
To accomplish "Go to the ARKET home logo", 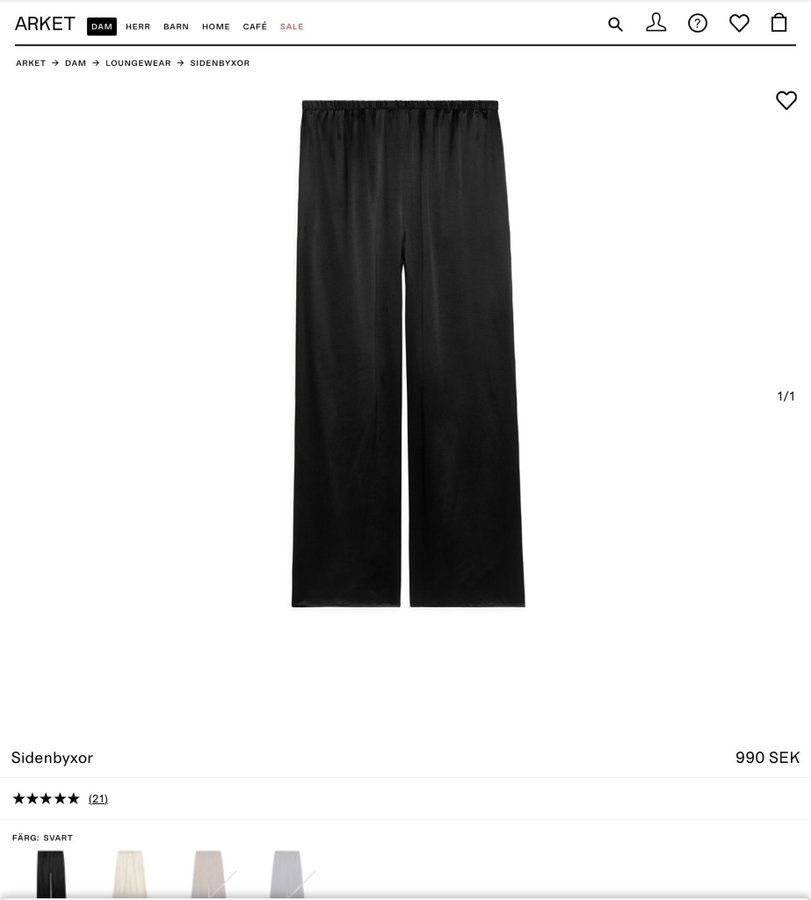I will [45, 24].
